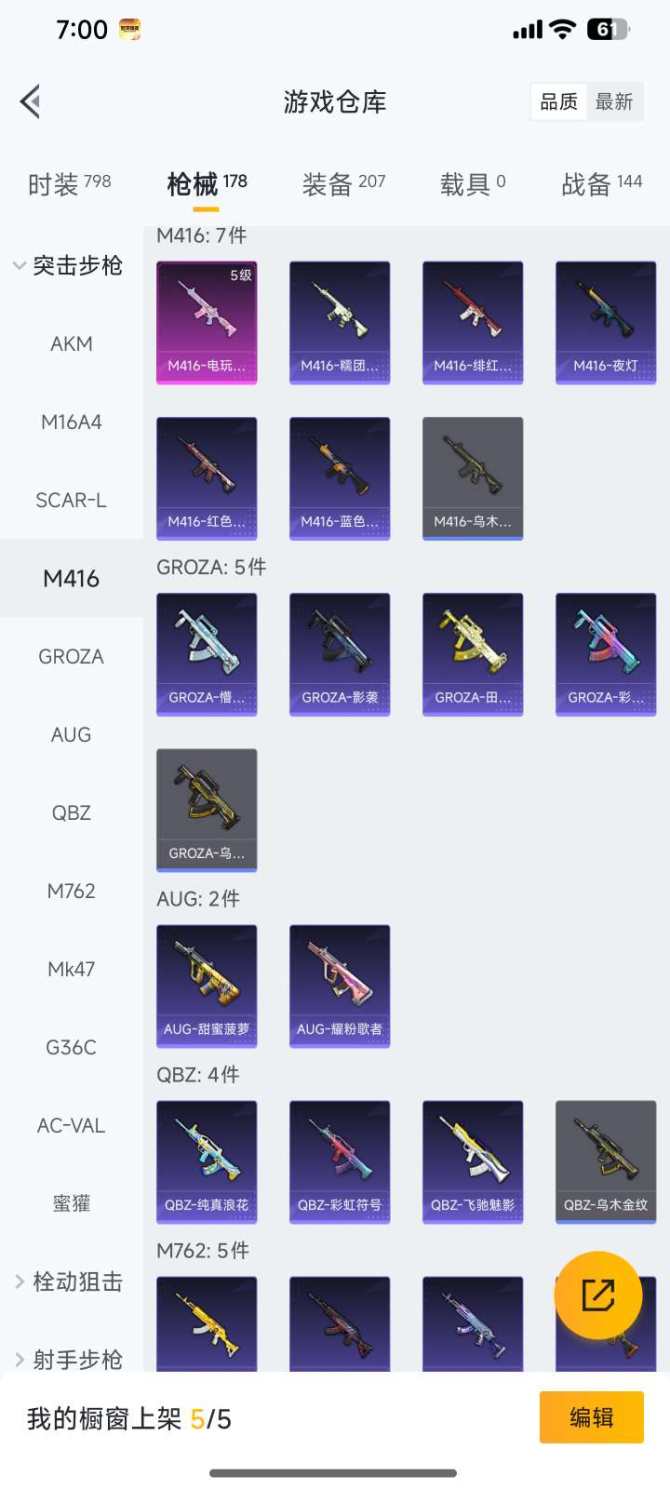Switch to the 载具 tab
The image size is (670, 1489).
click(472, 184)
